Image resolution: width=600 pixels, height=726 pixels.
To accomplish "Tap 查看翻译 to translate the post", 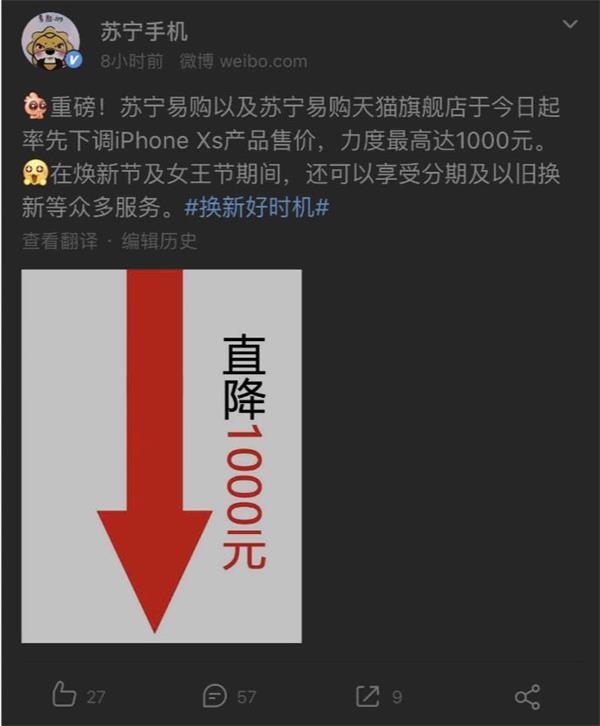I will coord(60,241).
